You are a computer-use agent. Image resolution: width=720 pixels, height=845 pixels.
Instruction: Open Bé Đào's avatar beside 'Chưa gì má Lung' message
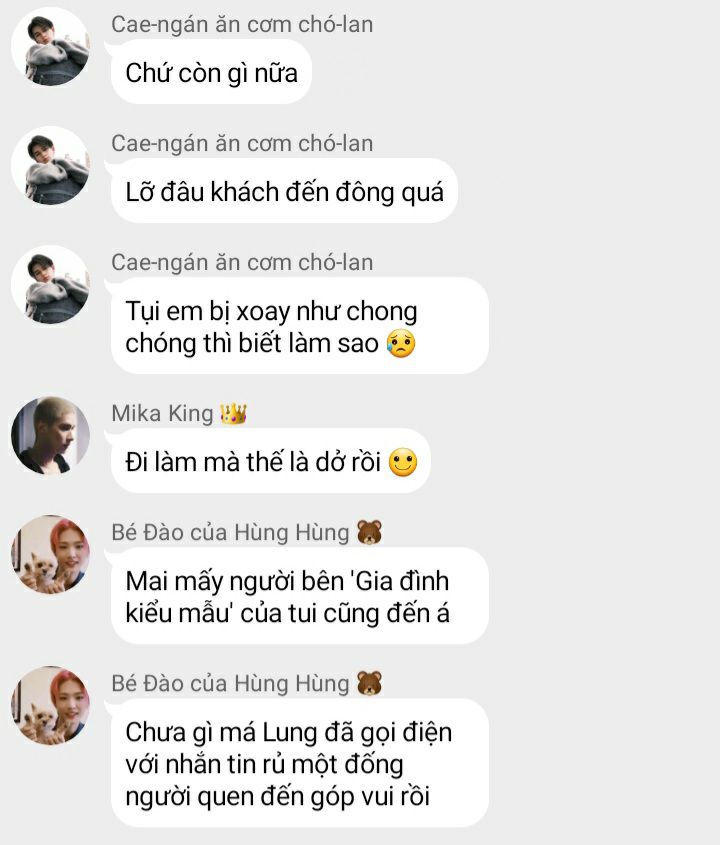coord(50,705)
